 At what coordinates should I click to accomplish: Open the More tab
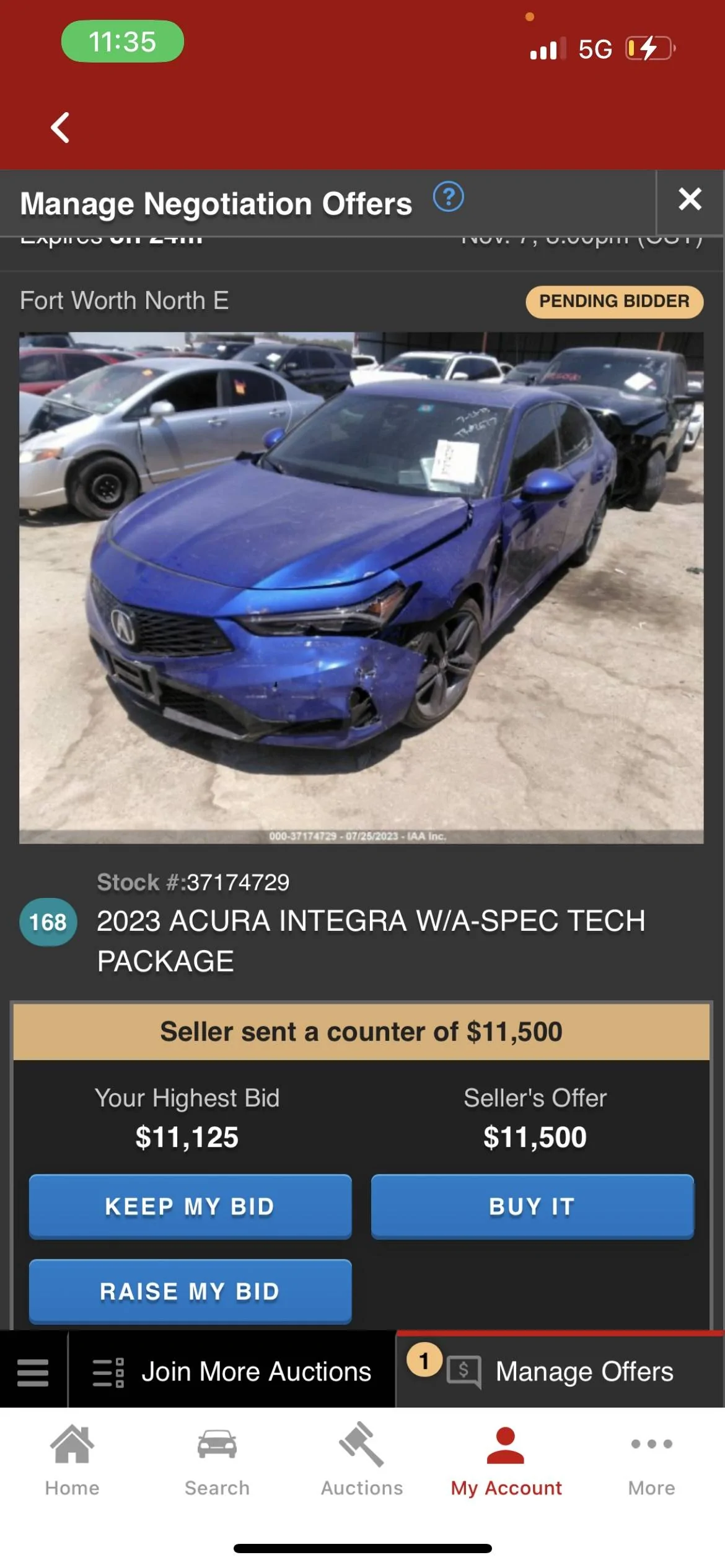[x=651, y=1460]
